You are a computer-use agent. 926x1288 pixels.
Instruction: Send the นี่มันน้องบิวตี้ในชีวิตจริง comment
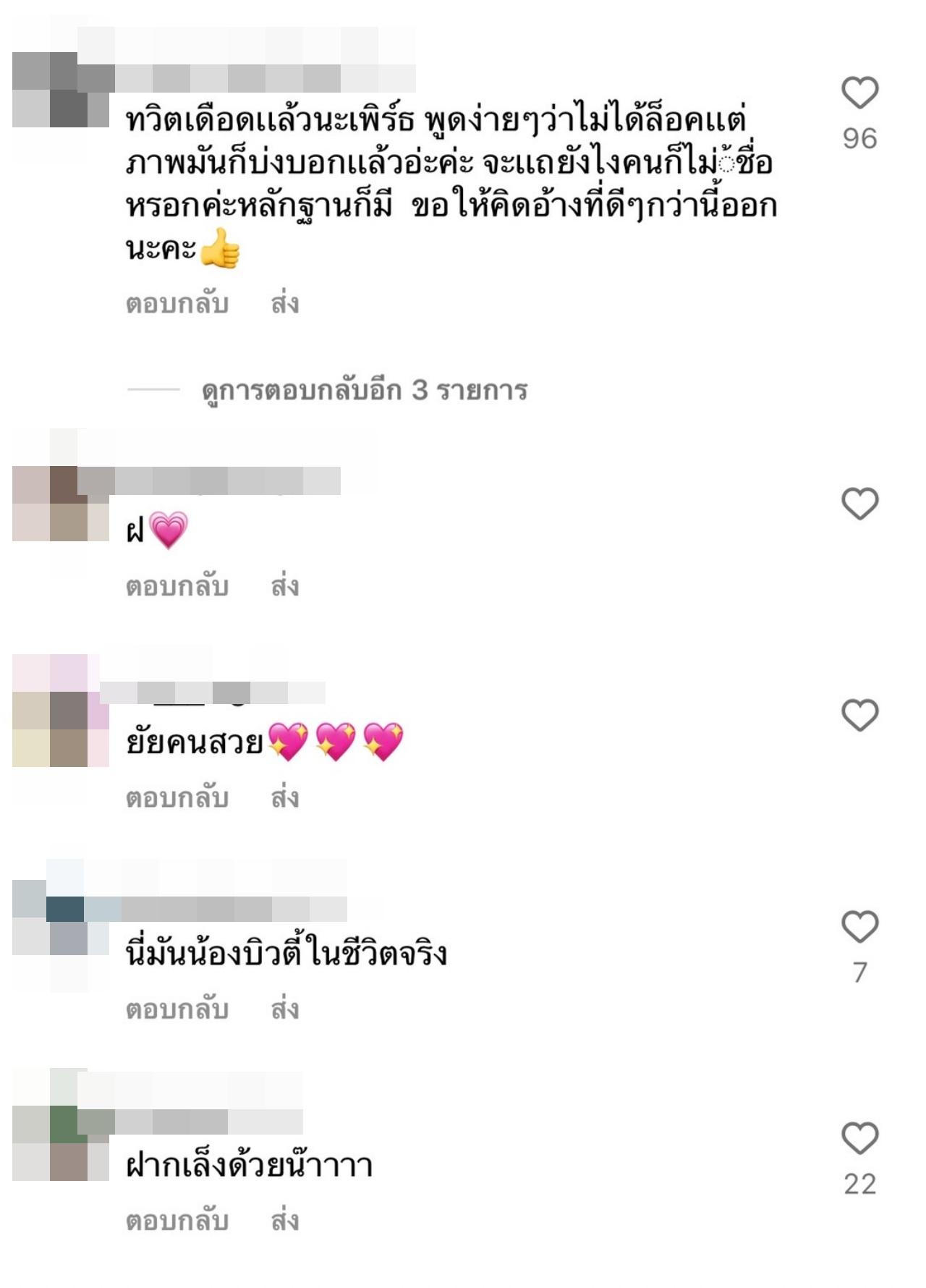pos(285,1009)
